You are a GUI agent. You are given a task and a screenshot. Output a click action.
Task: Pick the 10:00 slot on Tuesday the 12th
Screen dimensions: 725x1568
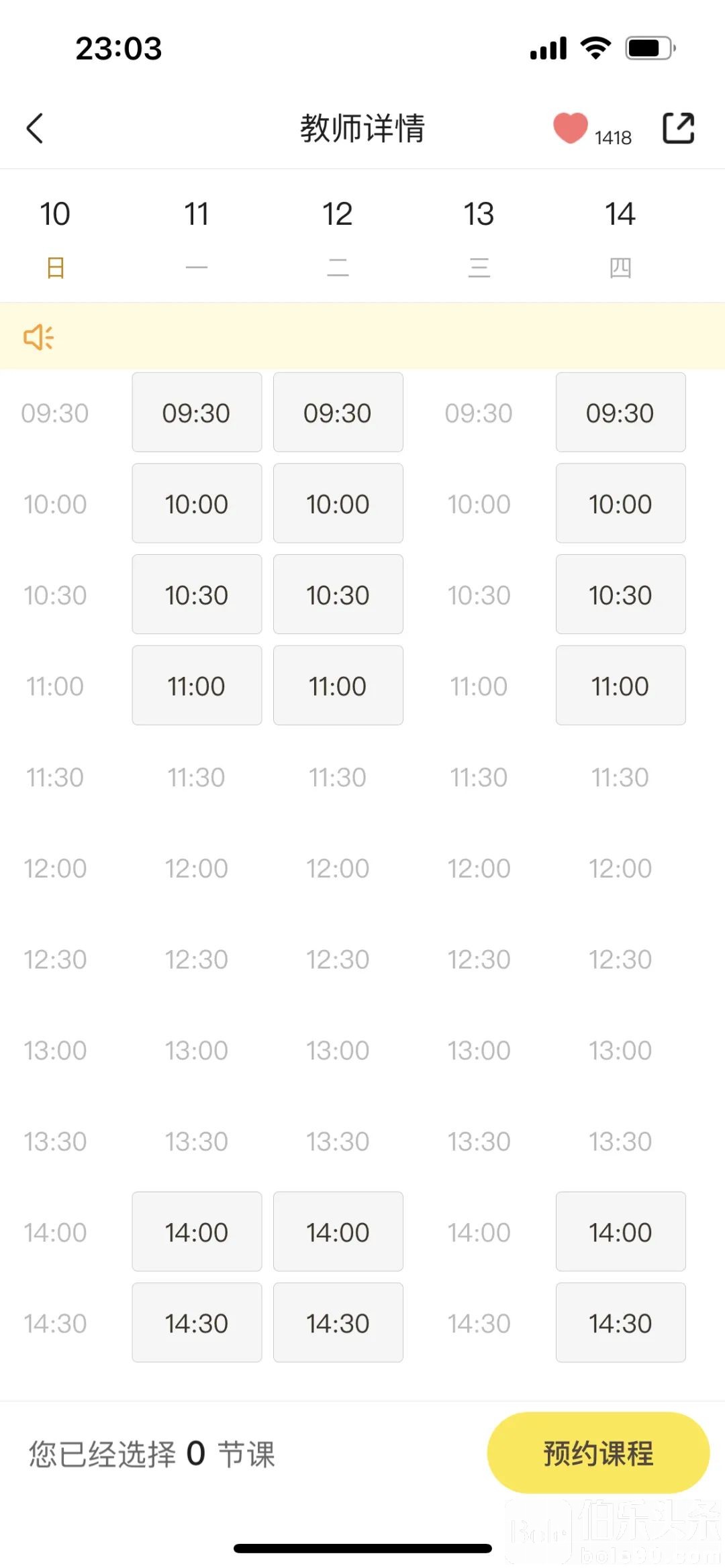coord(338,504)
